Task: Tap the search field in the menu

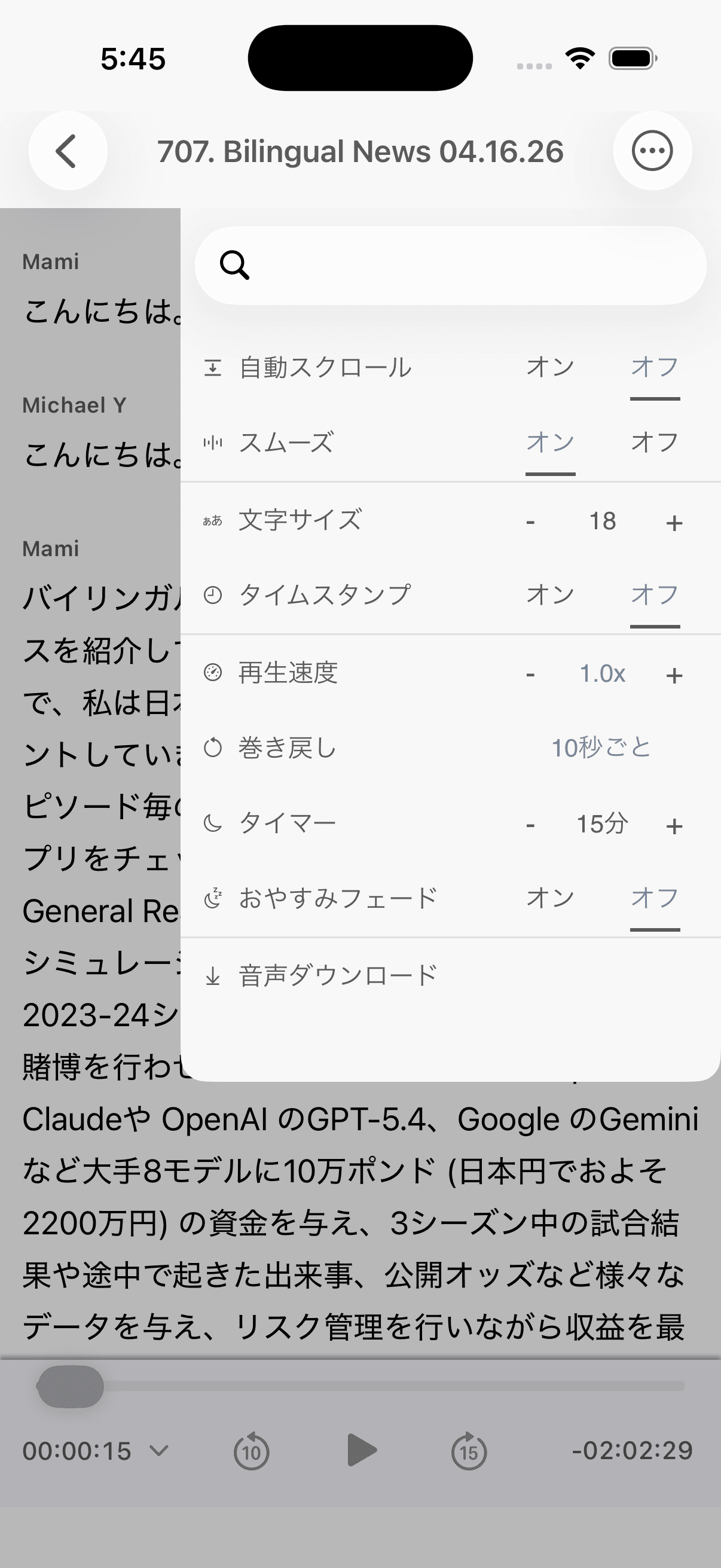Action: 450,266
